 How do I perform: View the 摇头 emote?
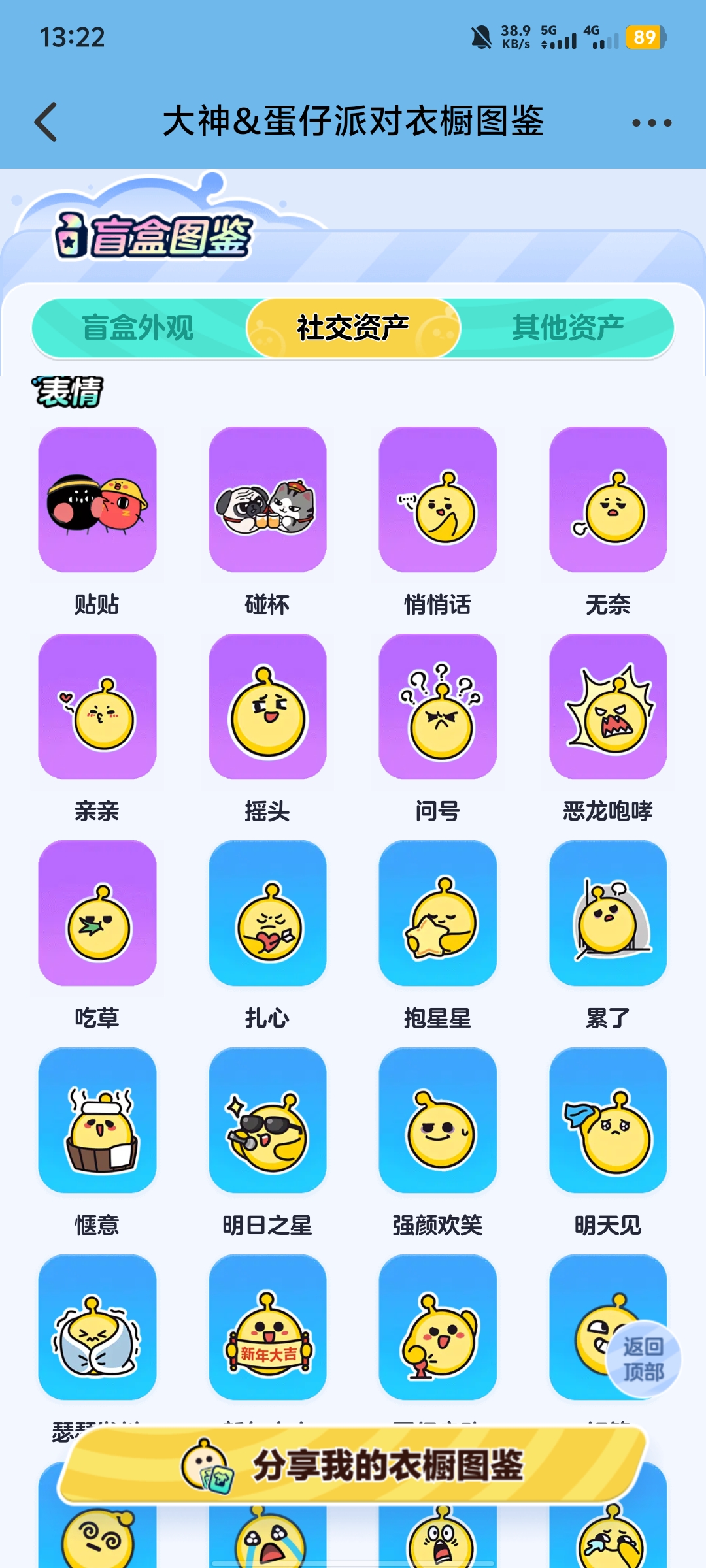click(x=267, y=706)
